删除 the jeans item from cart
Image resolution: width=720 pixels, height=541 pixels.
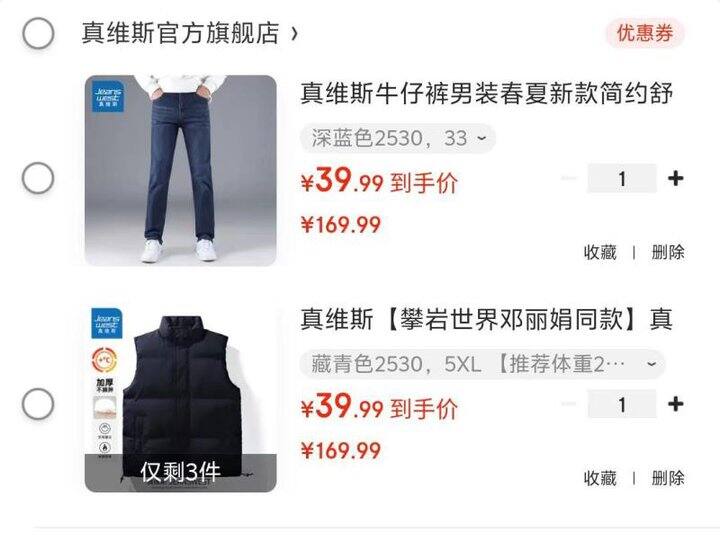pos(668,252)
